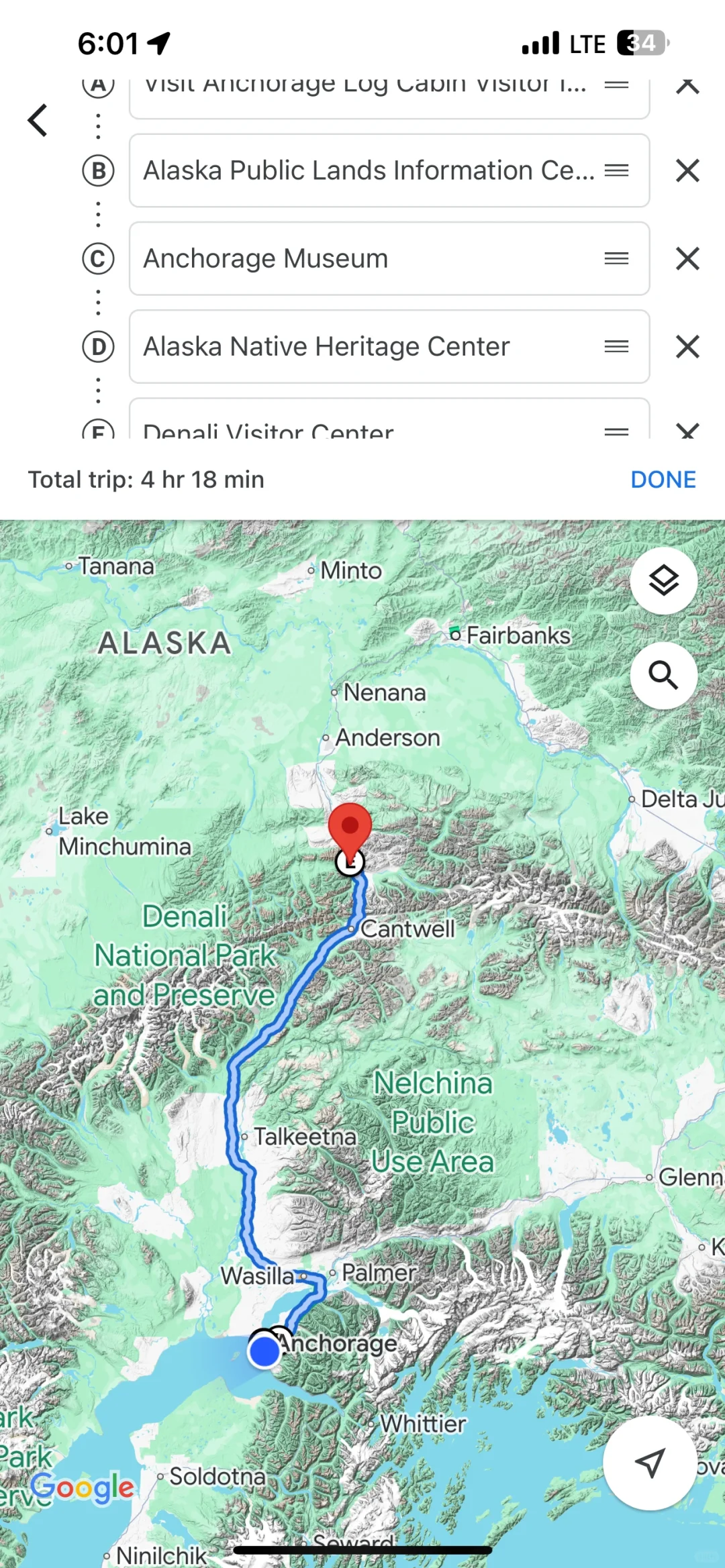
Task: Remove the Alaska Native Heritage Center stop
Action: pyautogui.click(x=687, y=347)
